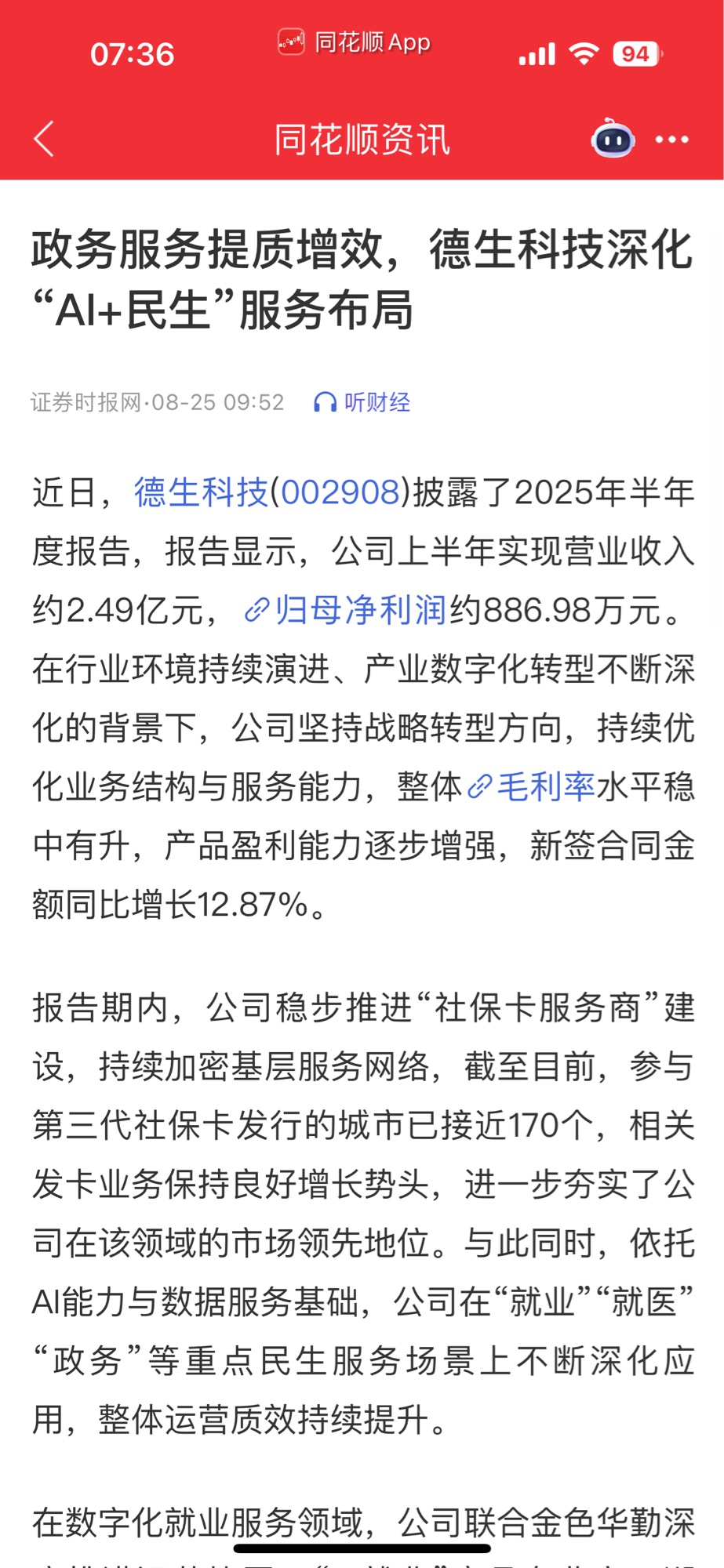Open the 德生科技 stock link
This screenshot has width=724, height=1568.
201,493
